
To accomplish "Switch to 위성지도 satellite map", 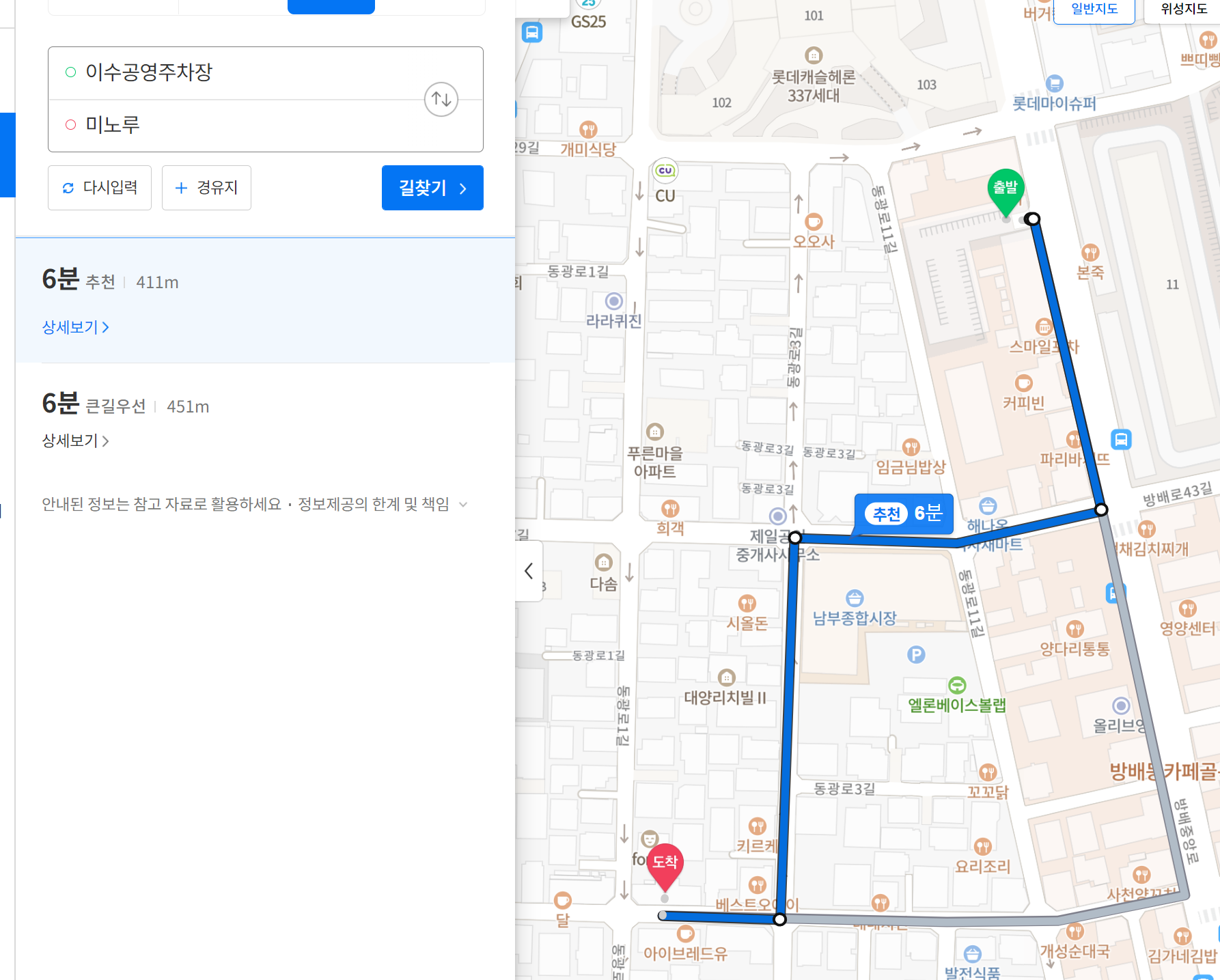I will coord(1184,10).
